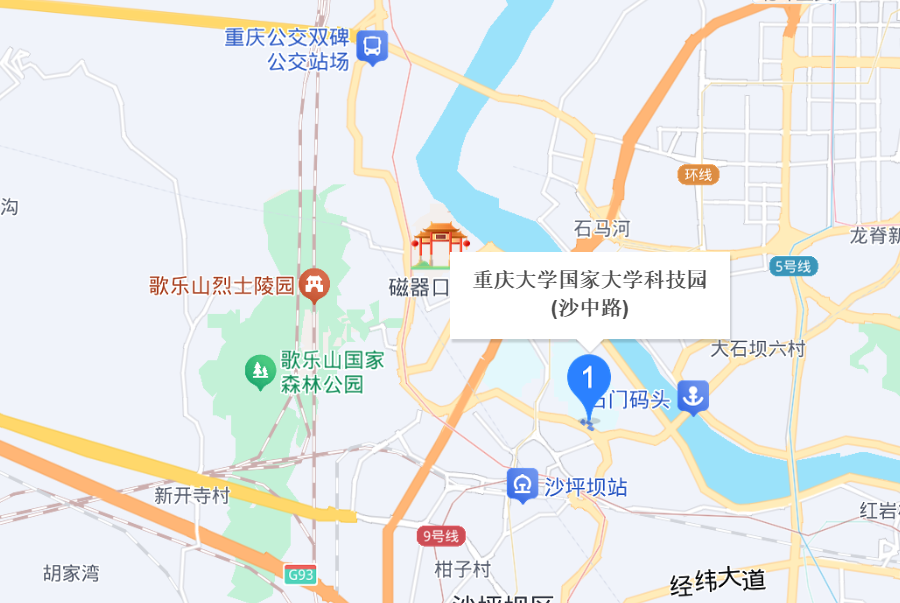The image size is (900, 603).
Task: Select the 沙坪坝站 metro station icon
Action: (522, 485)
